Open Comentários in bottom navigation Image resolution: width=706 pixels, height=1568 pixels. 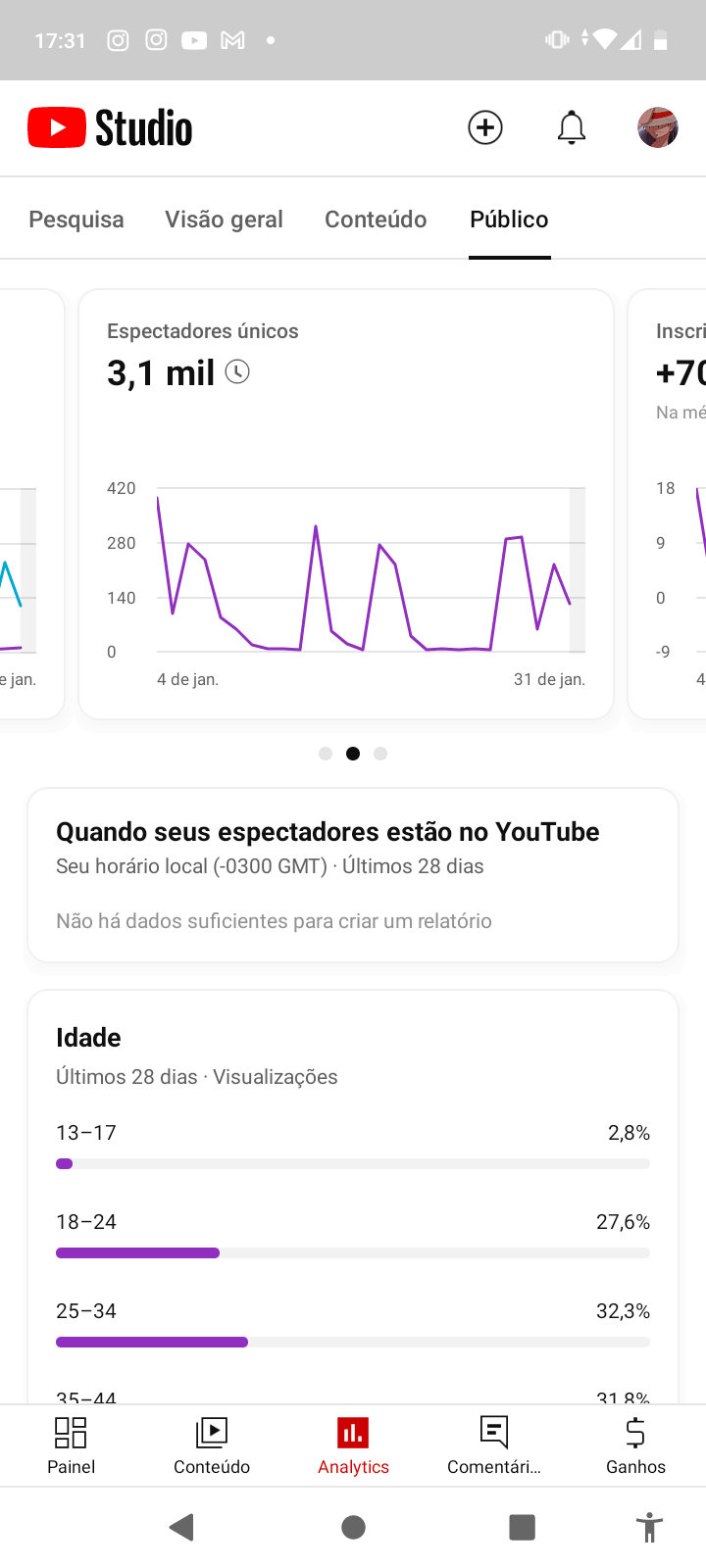pos(494,1445)
